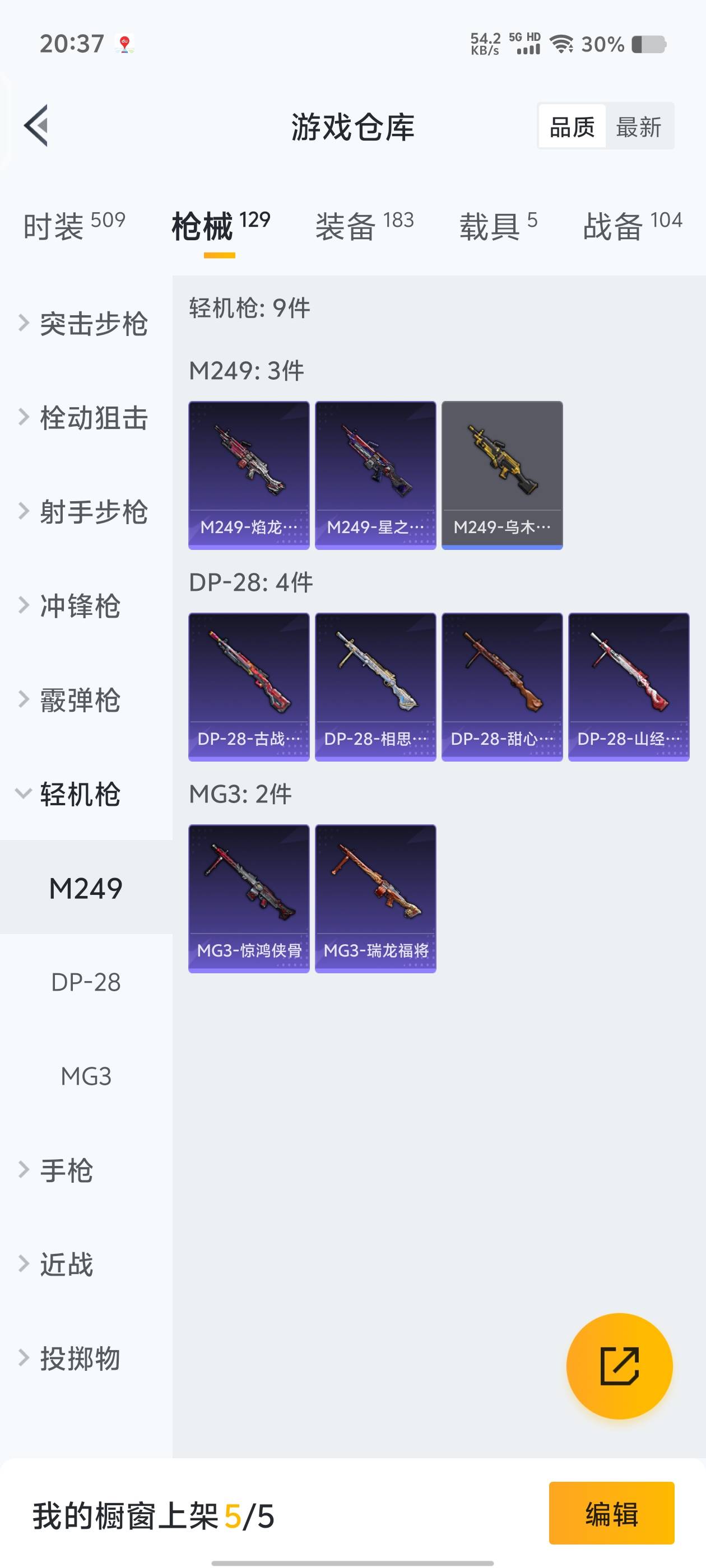View the DP-28-甜心 skin
The width and height of the screenshot is (706, 1568).
(x=502, y=687)
